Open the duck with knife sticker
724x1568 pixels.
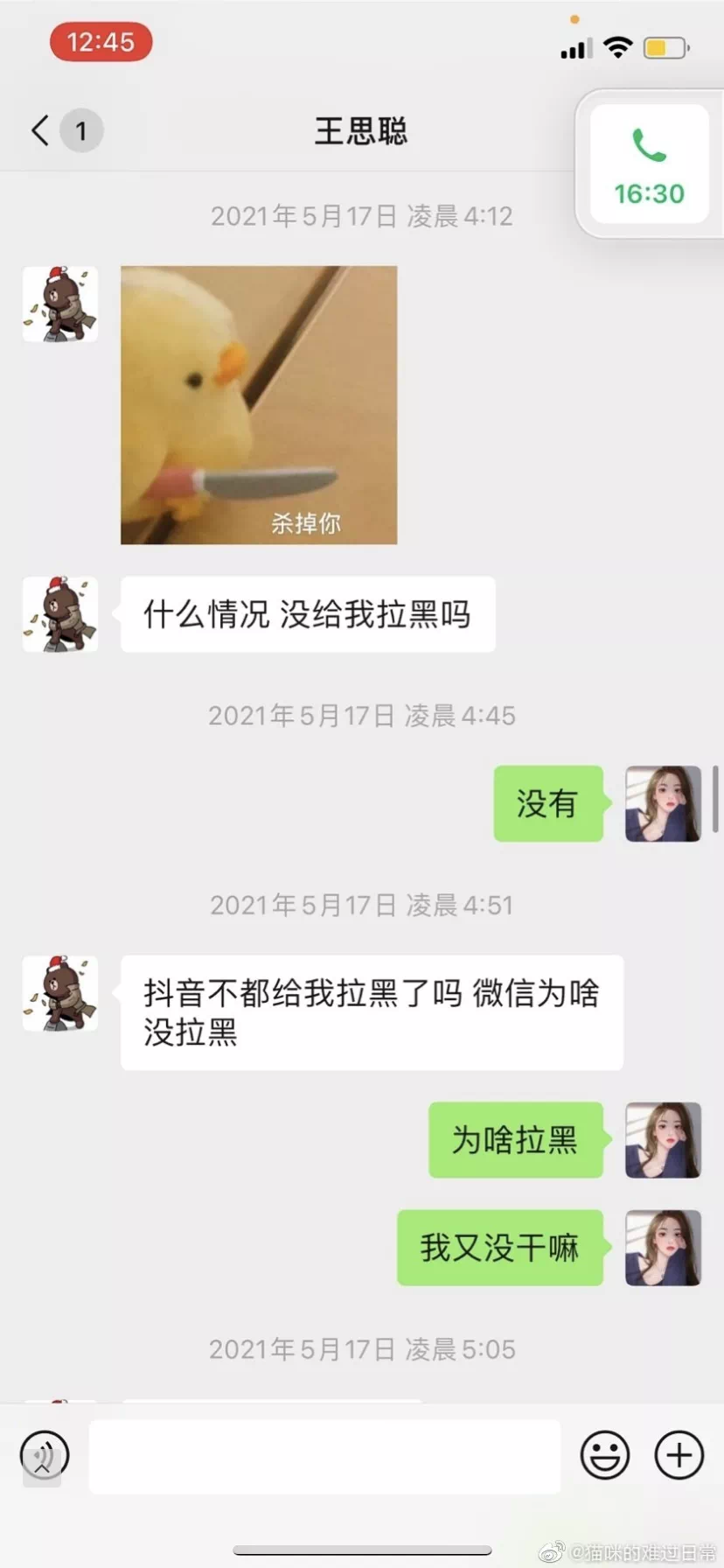pos(259,405)
